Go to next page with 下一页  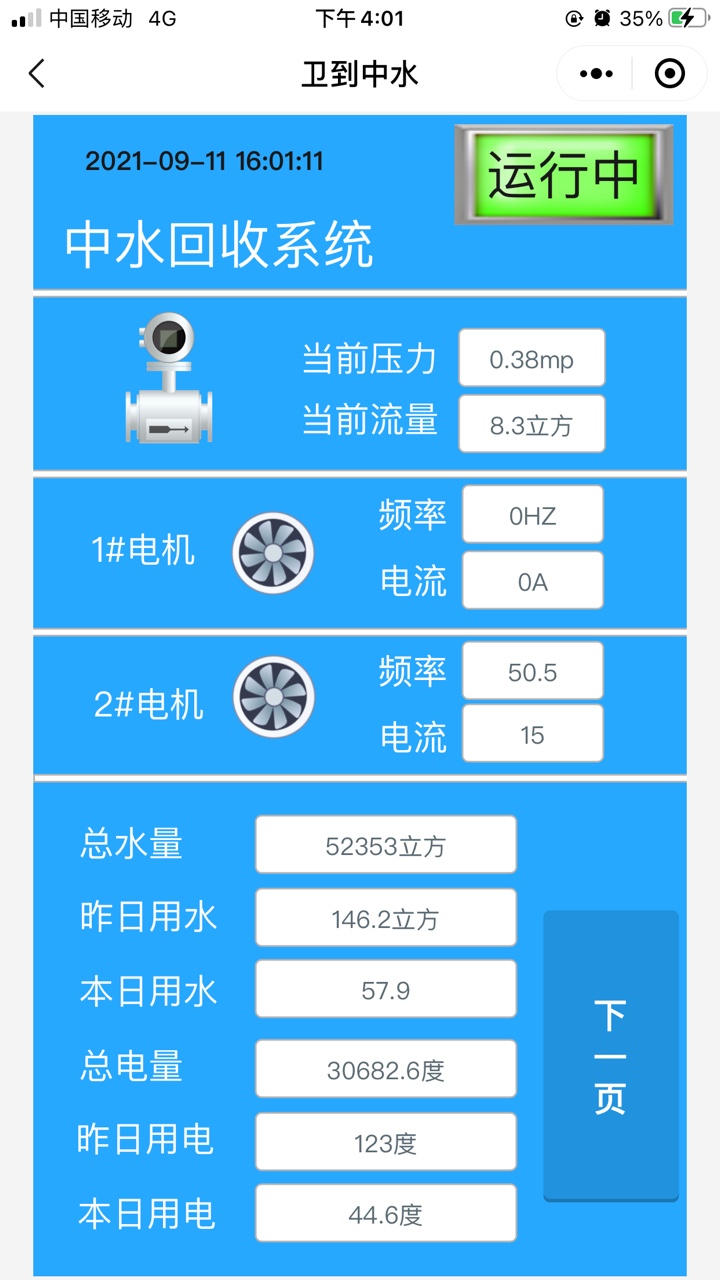click(610, 1056)
